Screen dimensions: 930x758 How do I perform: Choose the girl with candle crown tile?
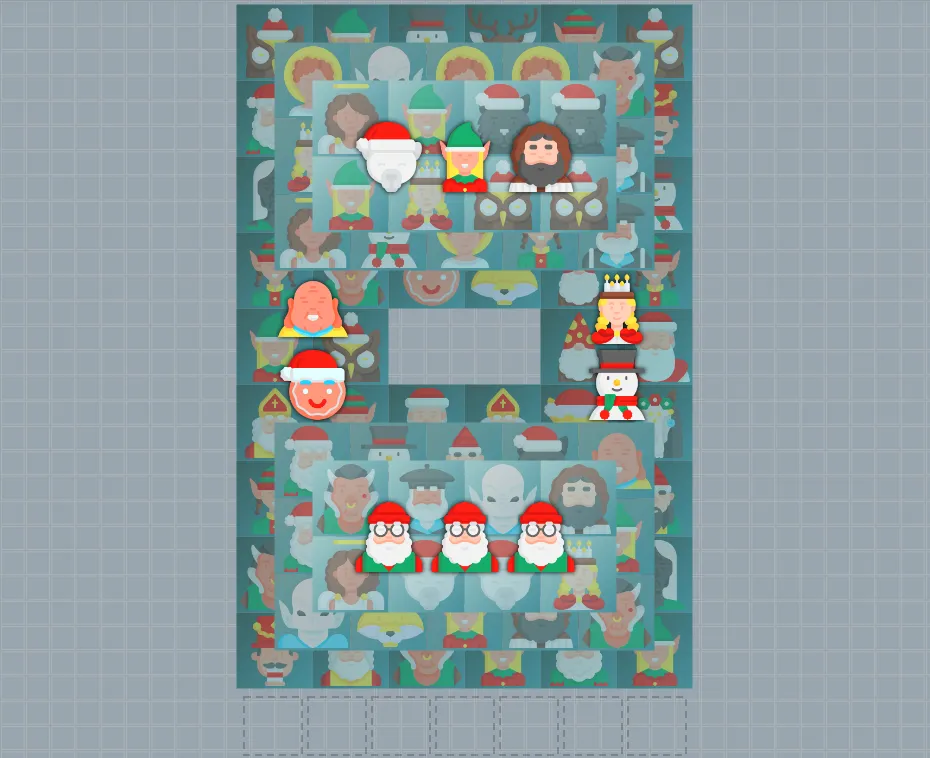617,310
